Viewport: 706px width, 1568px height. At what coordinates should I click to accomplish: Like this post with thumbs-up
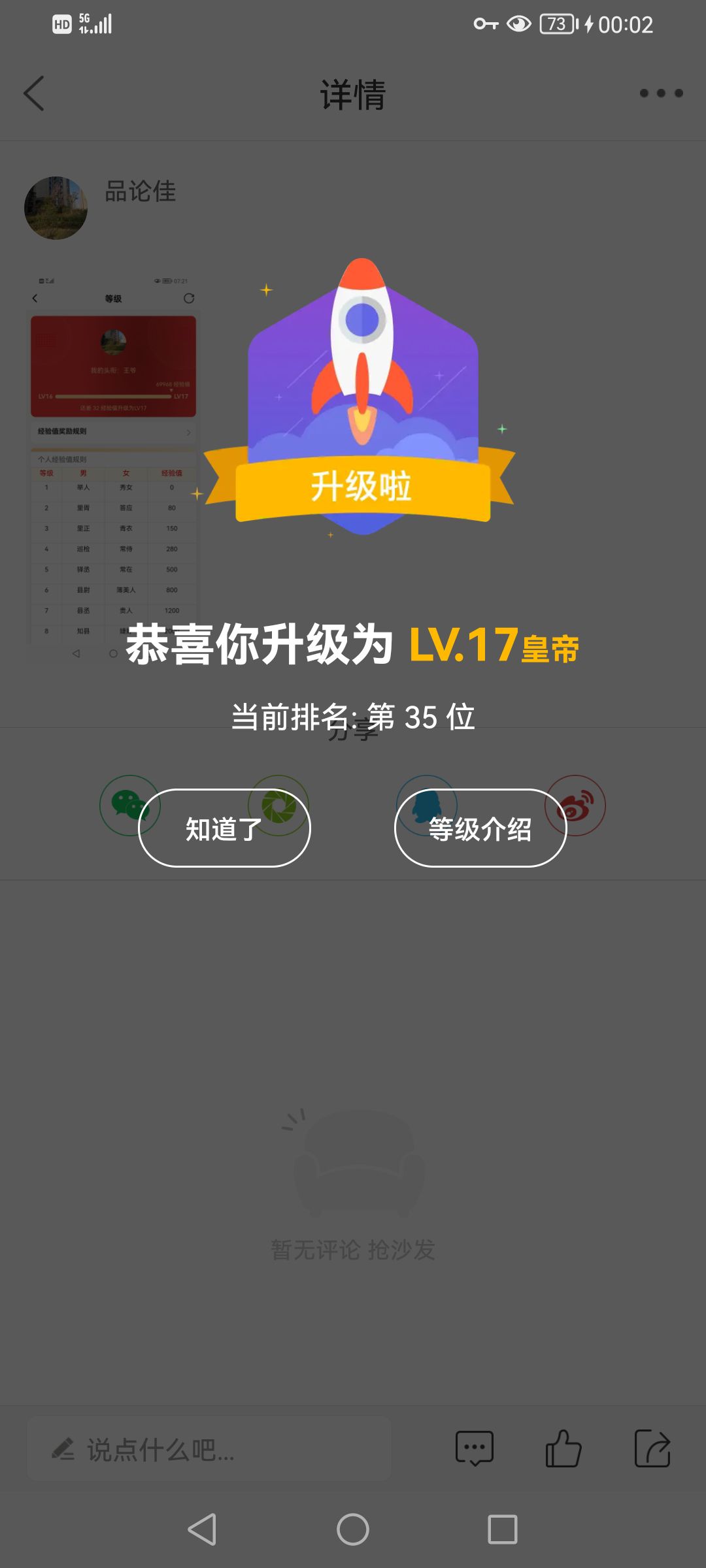[563, 1448]
